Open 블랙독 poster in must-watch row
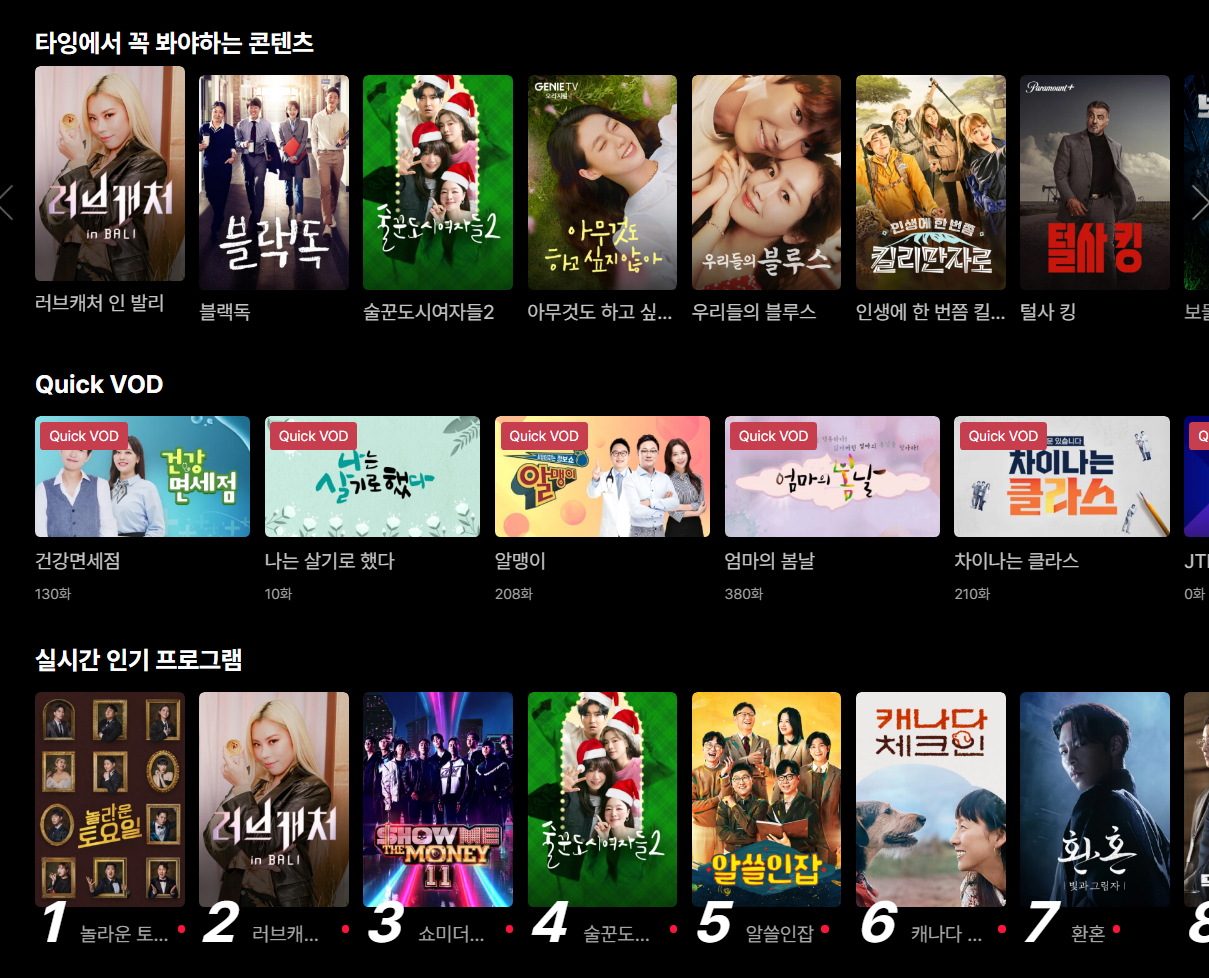1209x978 pixels. [274, 182]
